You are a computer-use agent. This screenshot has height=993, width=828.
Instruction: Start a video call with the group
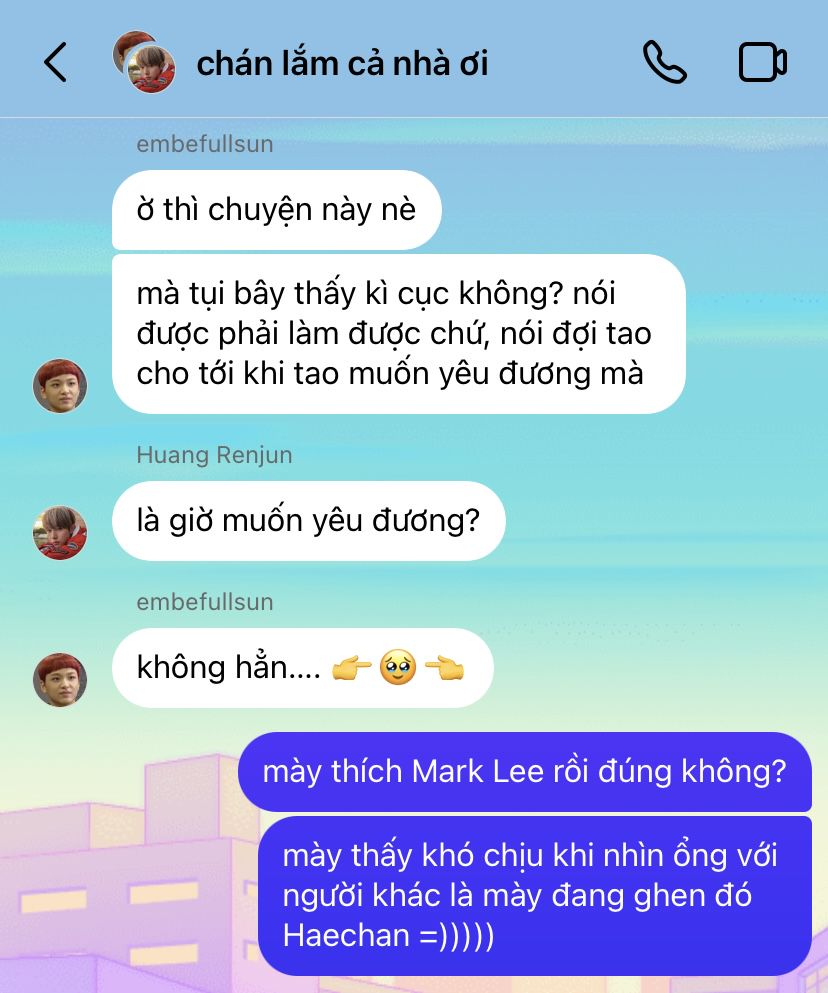click(x=762, y=63)
